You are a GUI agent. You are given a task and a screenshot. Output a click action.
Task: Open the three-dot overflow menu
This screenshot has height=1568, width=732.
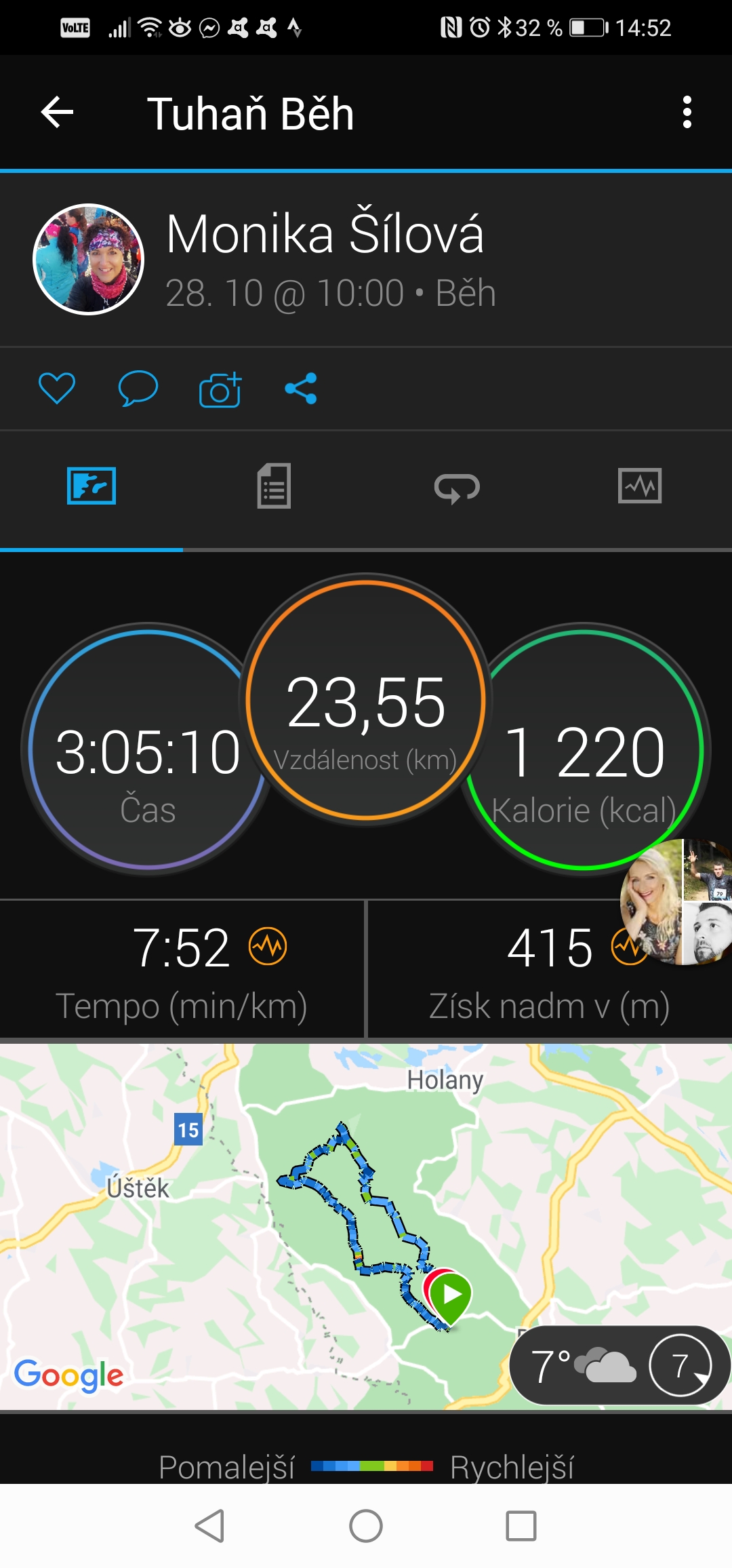(x=687, y=113)
